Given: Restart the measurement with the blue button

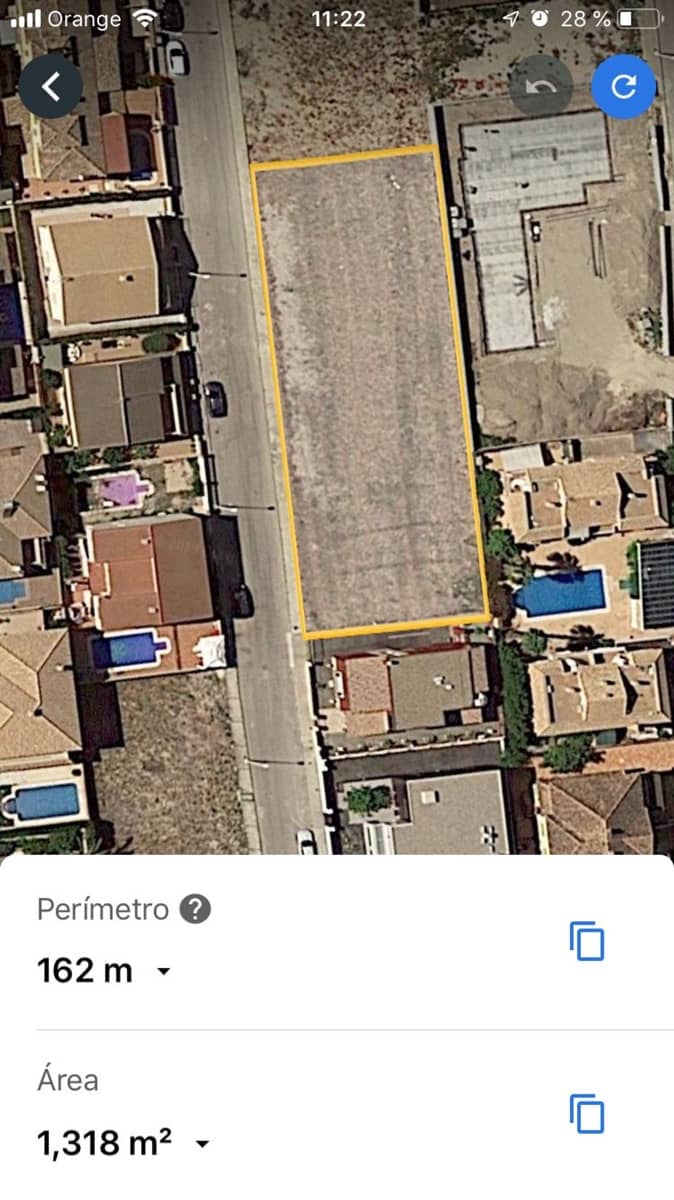Looking at the screenshot, I should pos(623,87).
